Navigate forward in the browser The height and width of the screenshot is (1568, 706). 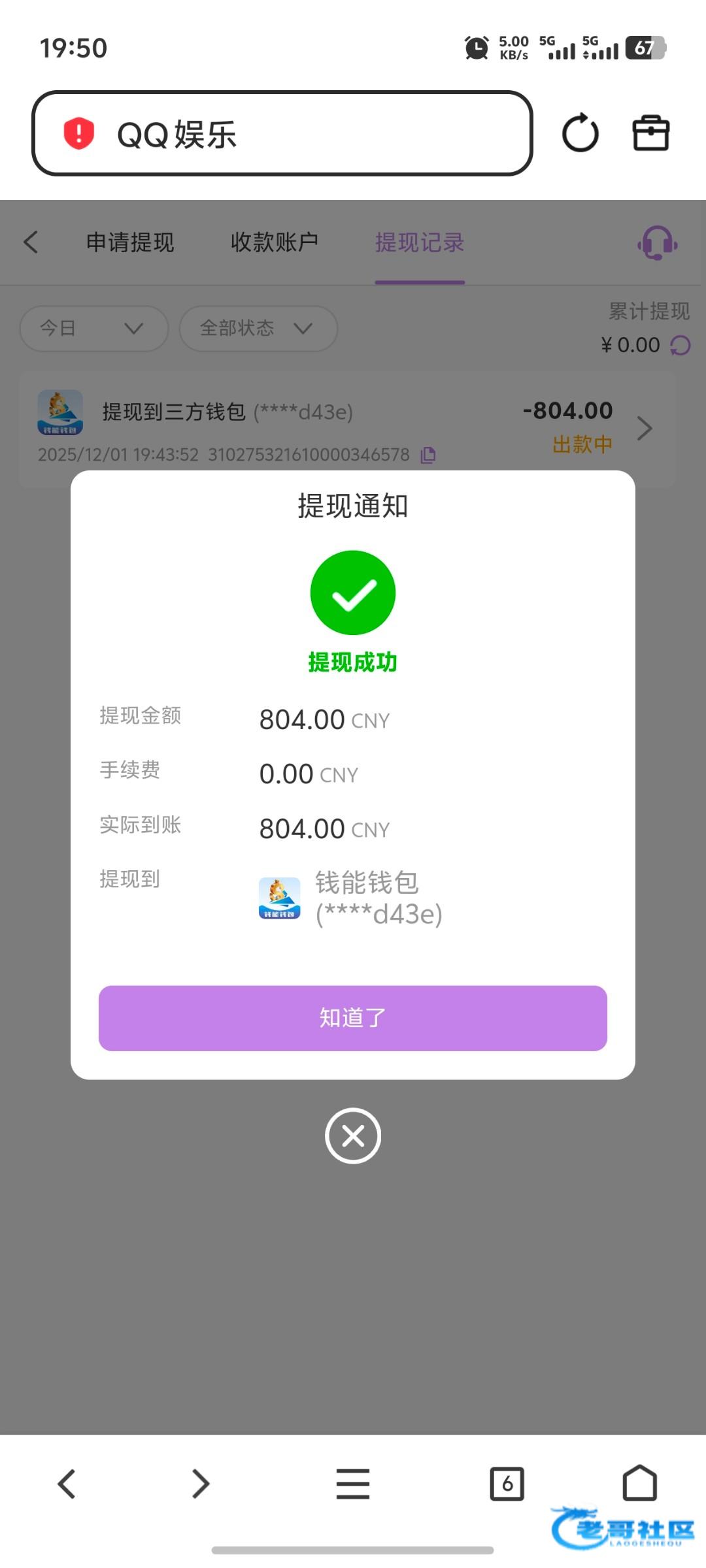click(200, 1484)
